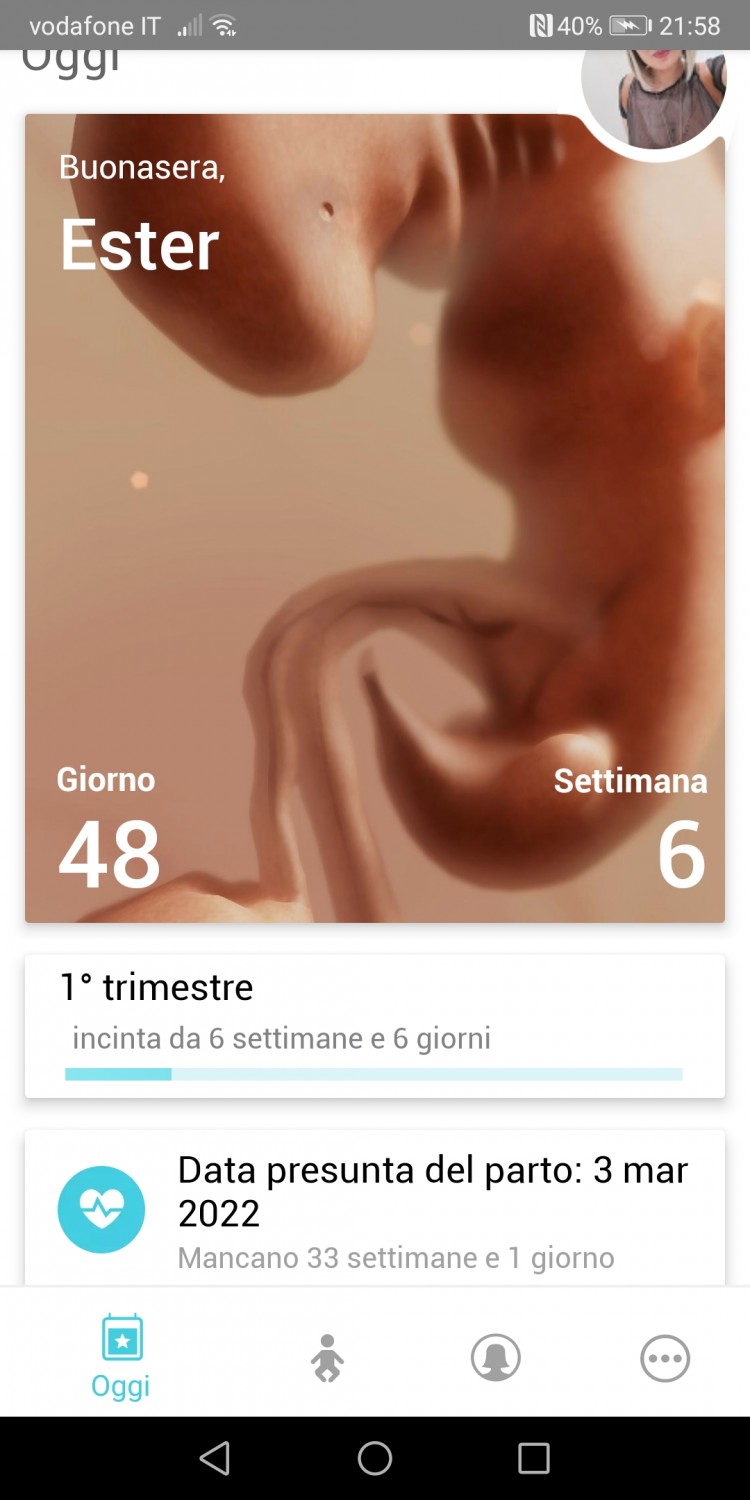Viewport: 750px width, 1500px height.
Task: Open the more options tab
Action: pyautogui.click(x=665, y=1358)
